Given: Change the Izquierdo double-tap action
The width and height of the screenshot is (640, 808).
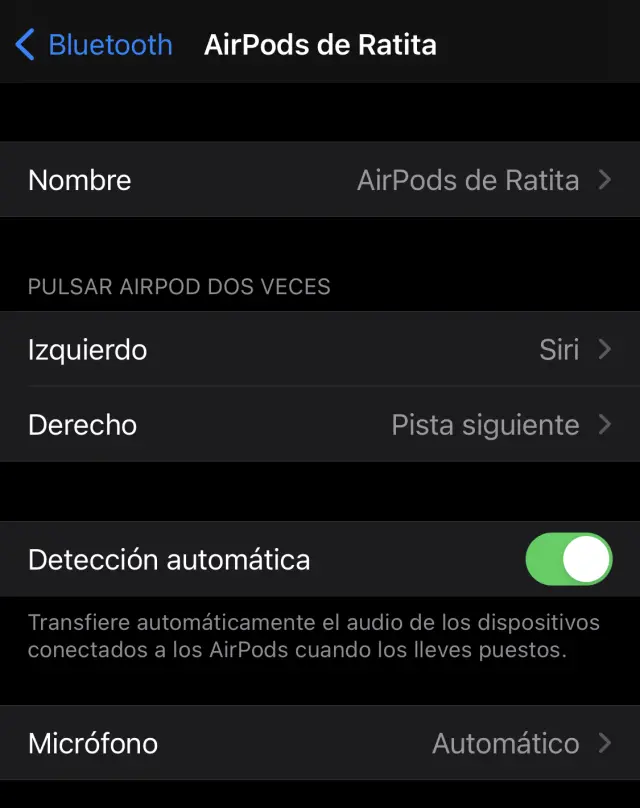Looking at the screenshot, I should click(x=320, y=350).
